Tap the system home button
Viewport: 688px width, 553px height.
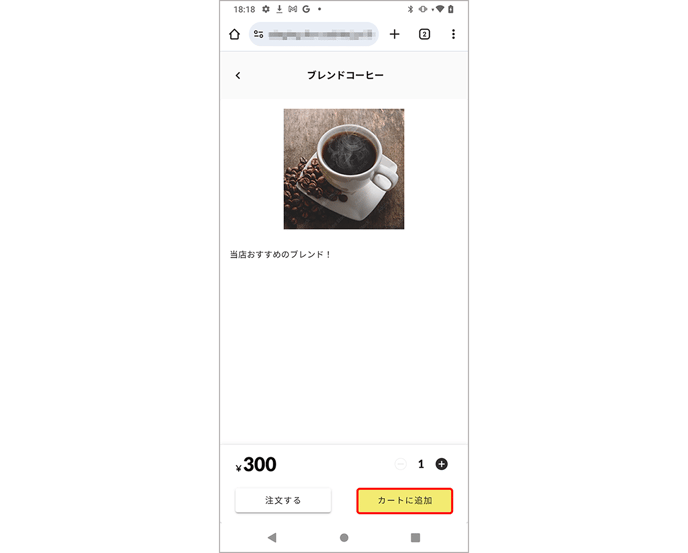344,537
